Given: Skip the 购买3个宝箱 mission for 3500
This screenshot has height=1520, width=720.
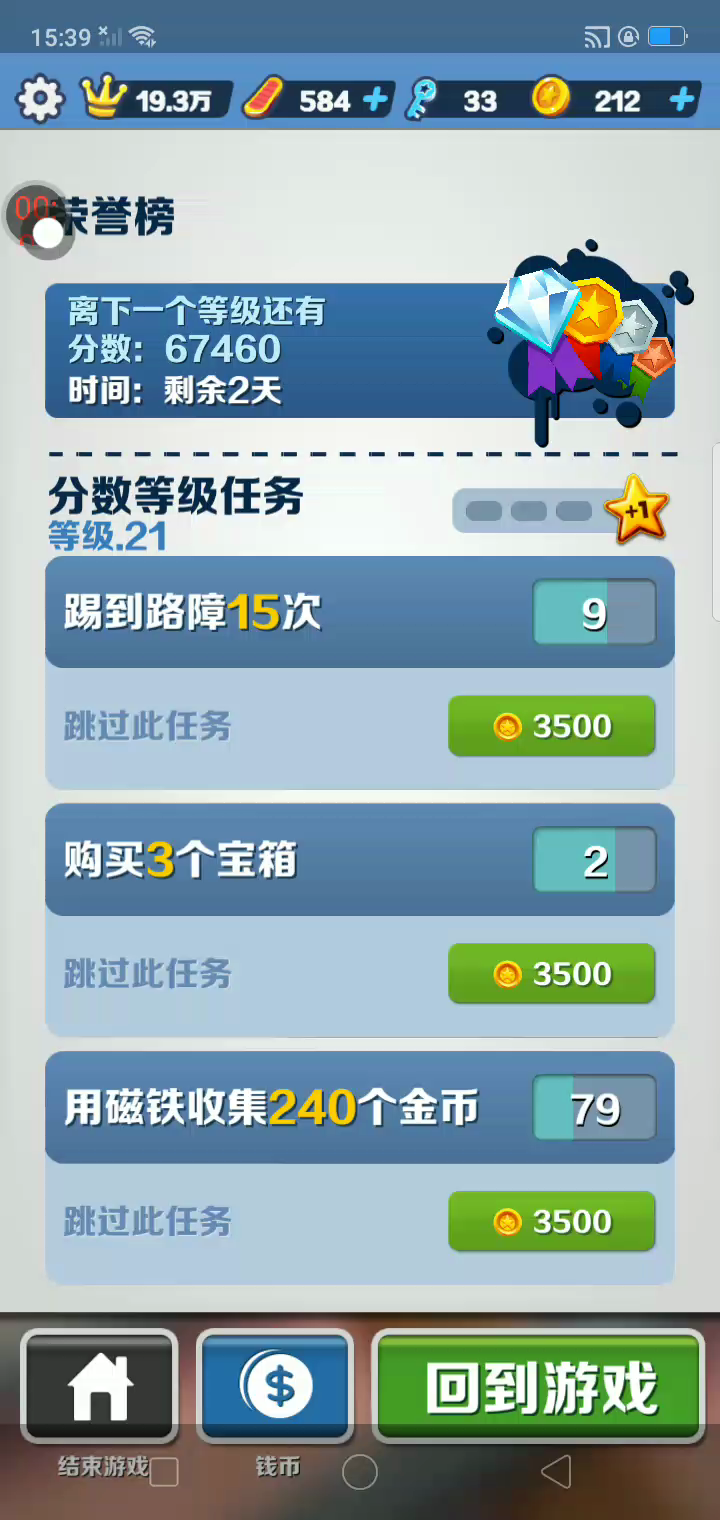Looking at the screenshot, I should (551, 974).
